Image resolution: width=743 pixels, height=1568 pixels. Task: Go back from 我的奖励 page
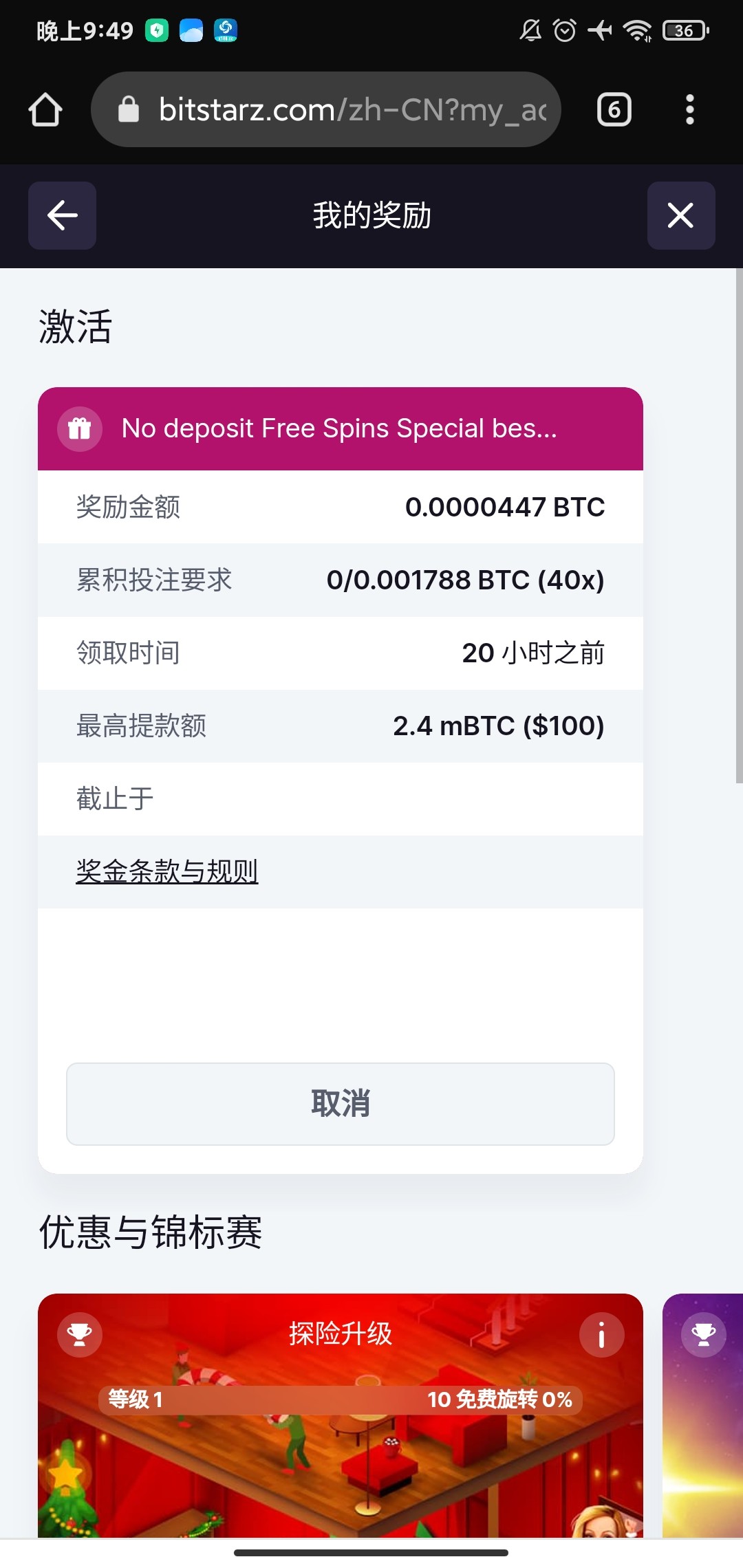point(62,215)
